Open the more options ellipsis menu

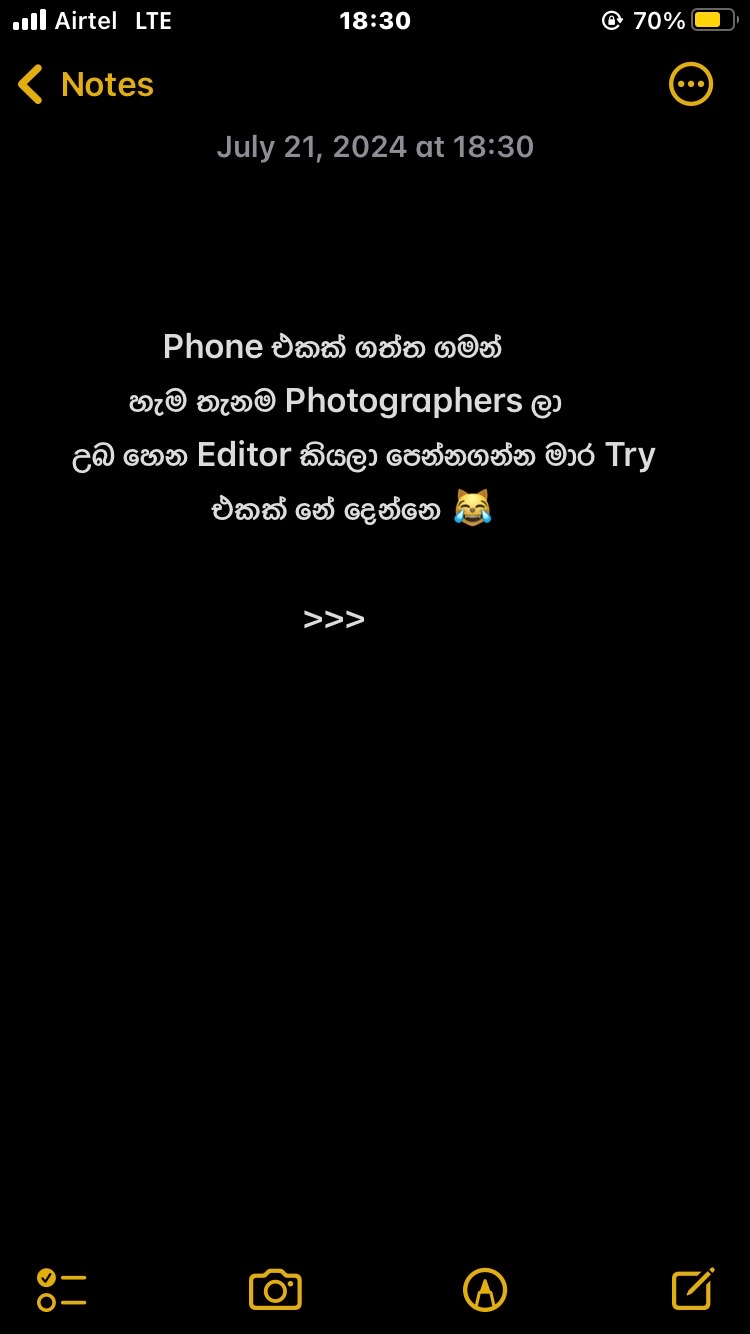(x=691, y=85)
